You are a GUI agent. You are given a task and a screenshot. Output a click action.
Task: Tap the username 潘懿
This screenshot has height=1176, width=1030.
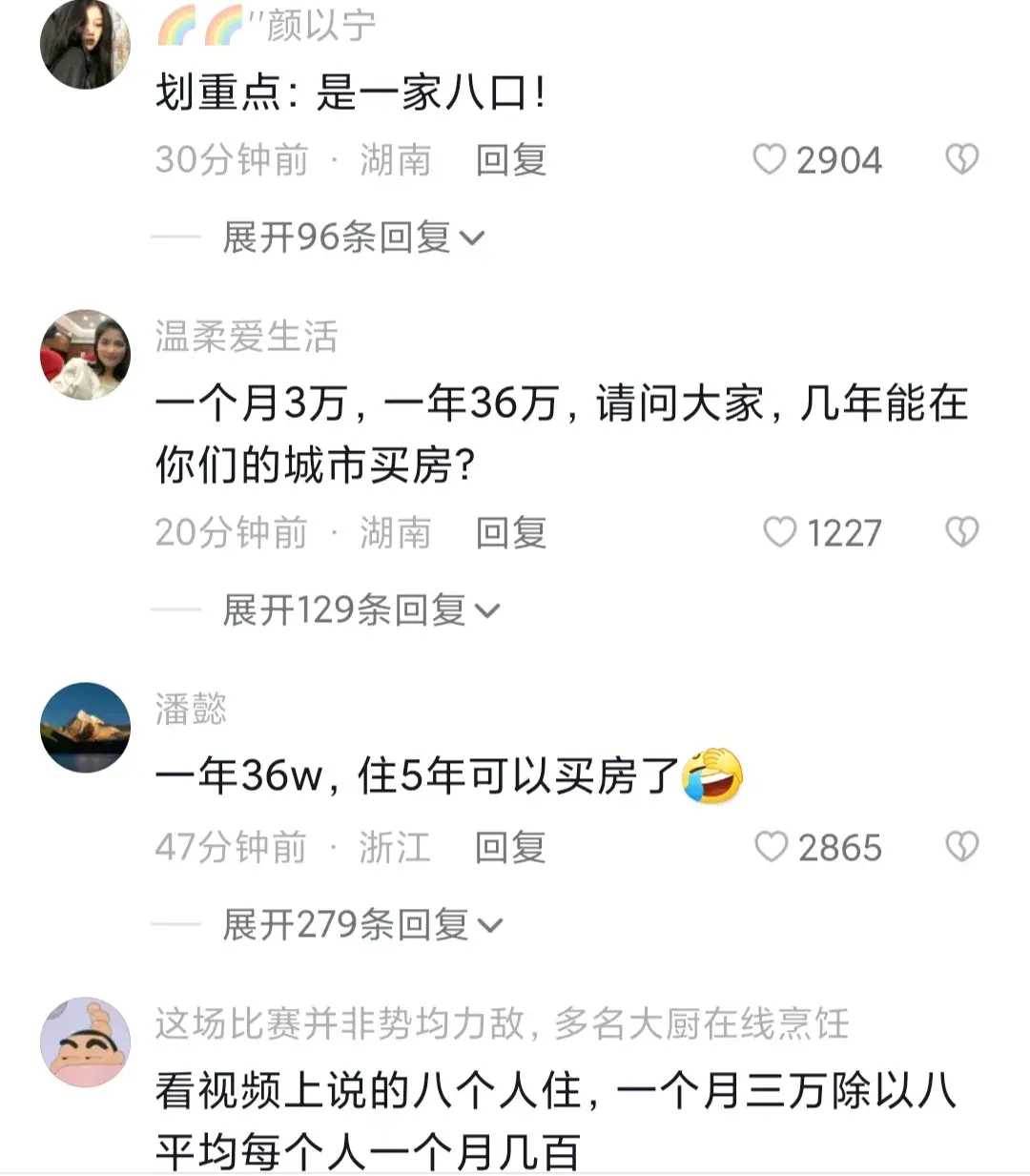(191, 709)
